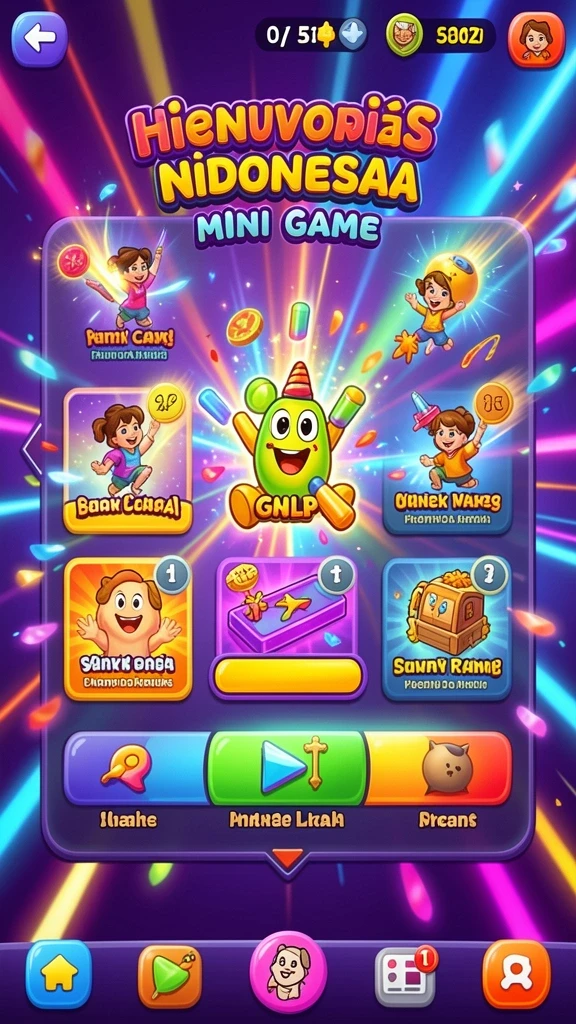Open the blue card with girl holding coin

[447, 460]
